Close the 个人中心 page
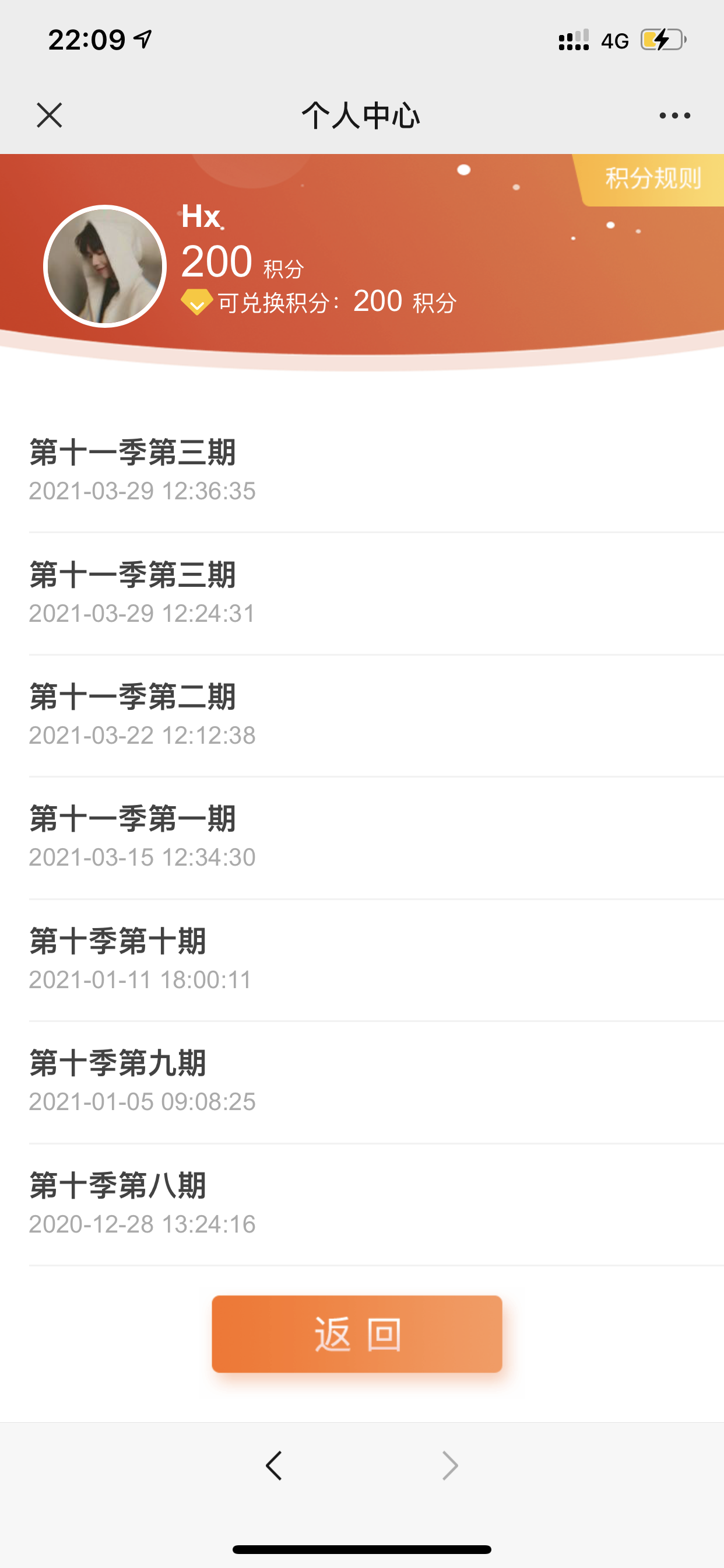The width and height of the screenshot is (724, 1568). (50, 115)
